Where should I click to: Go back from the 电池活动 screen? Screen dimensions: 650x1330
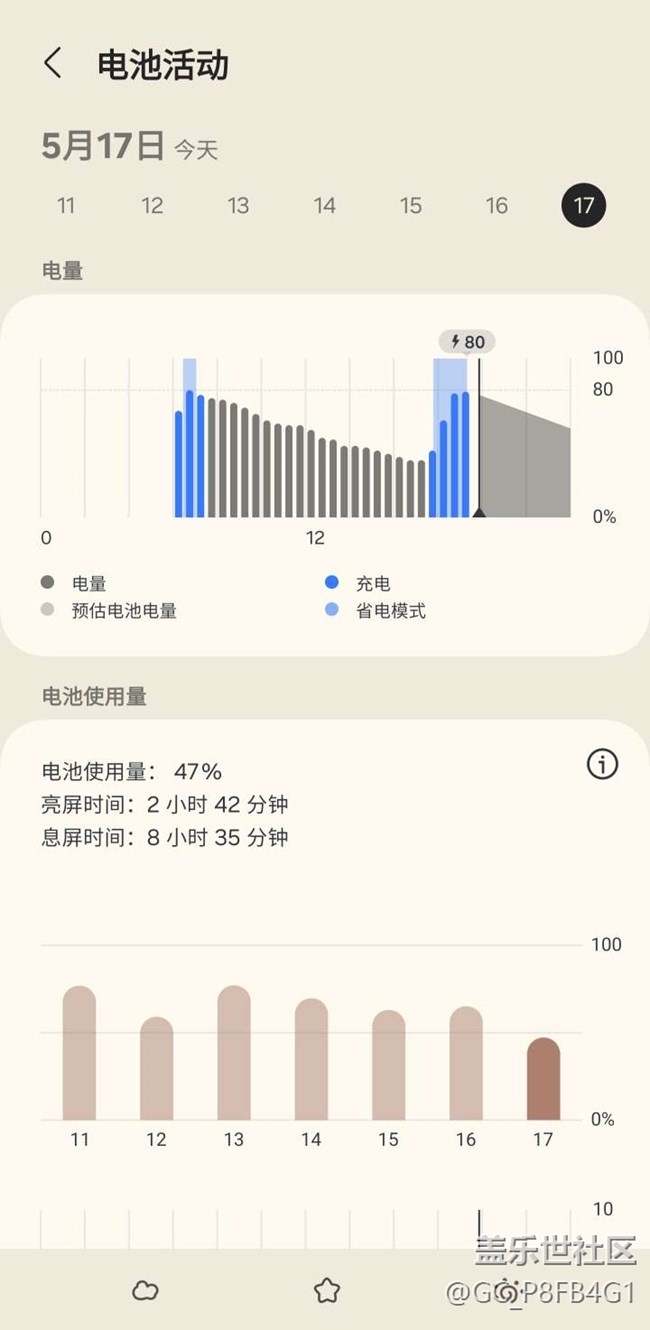53,64
